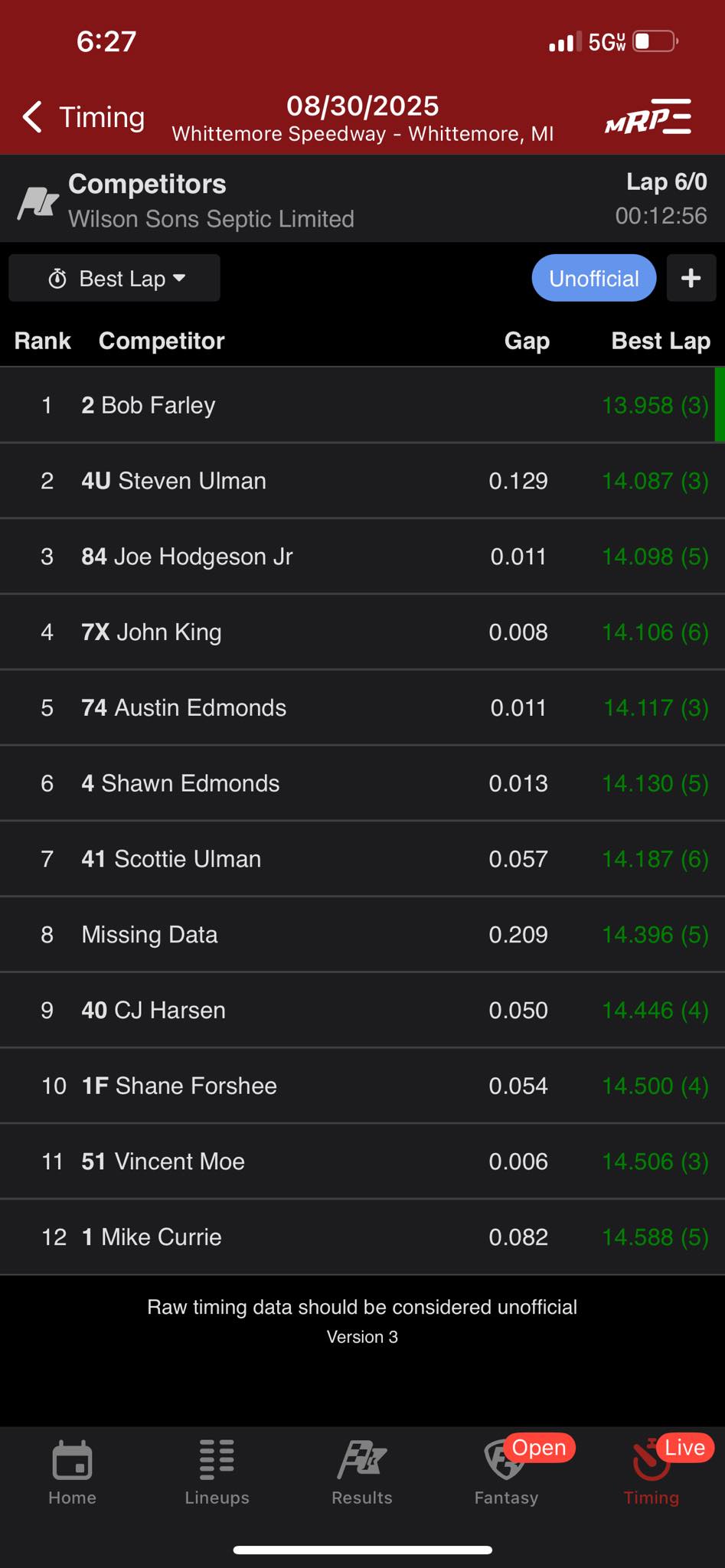Open 40 CJ Harsen's row
The image size is (725, 1568).
click(x=362, y=1011)
